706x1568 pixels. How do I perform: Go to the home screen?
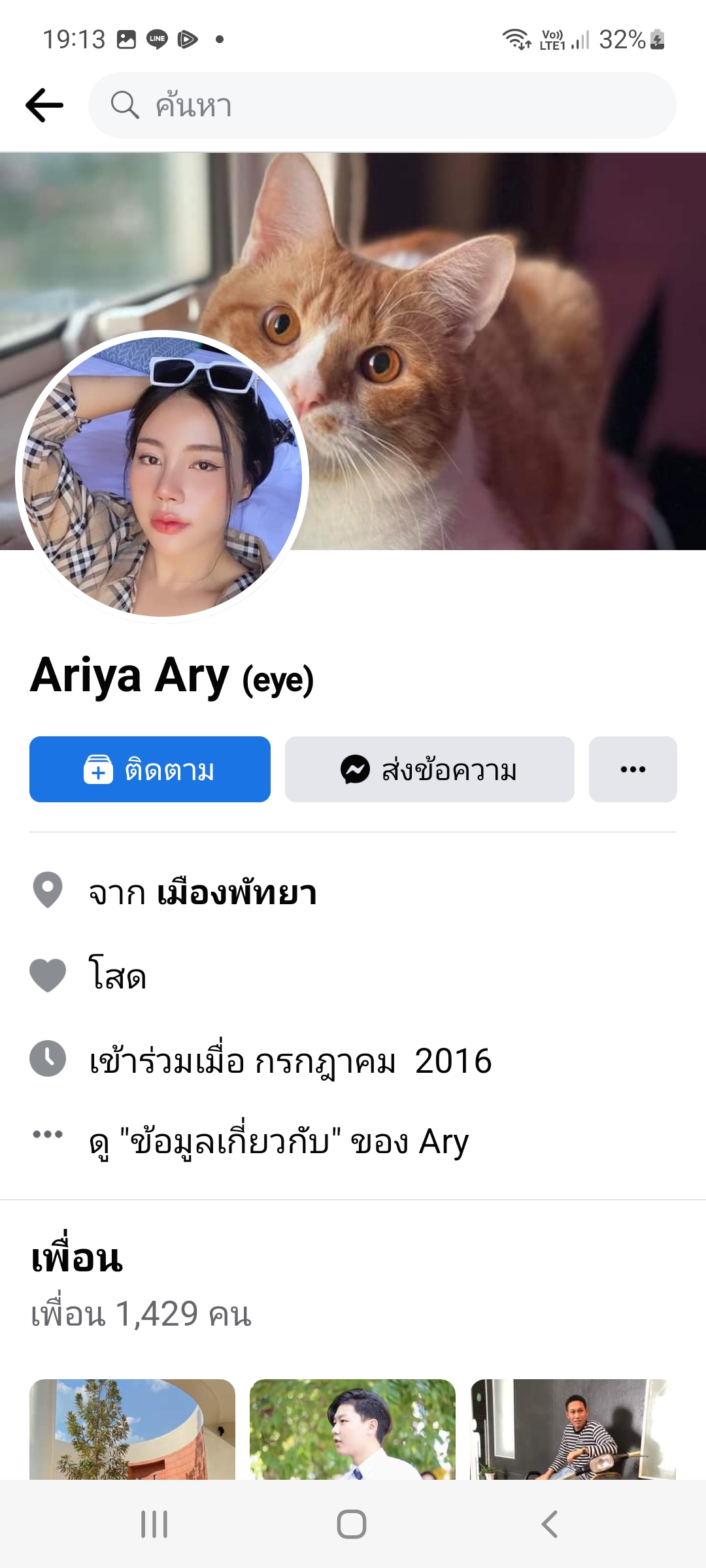tap(352, 1524)
